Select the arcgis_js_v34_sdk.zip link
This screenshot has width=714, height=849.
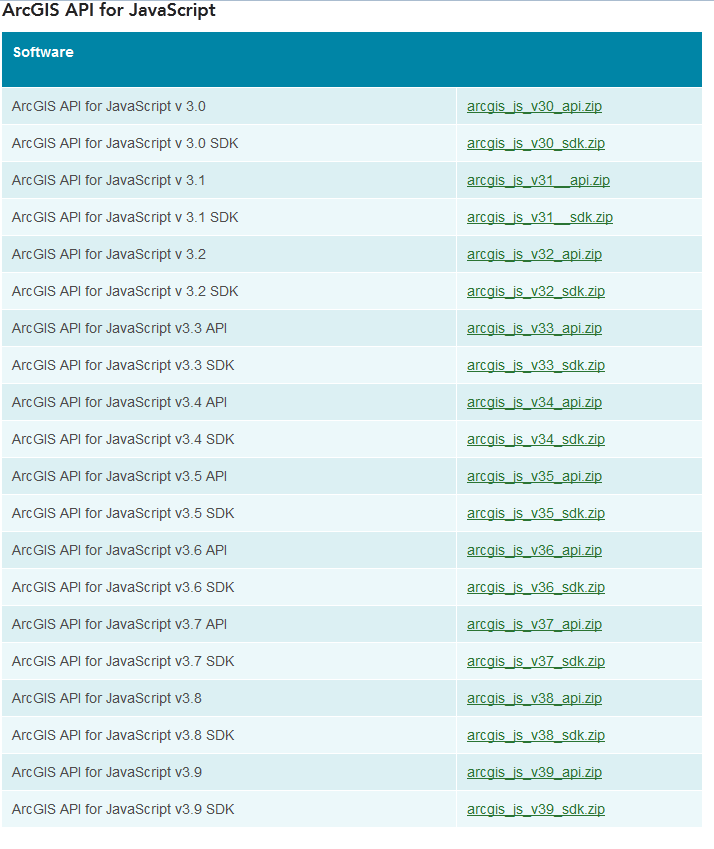(x=535, y=439)
